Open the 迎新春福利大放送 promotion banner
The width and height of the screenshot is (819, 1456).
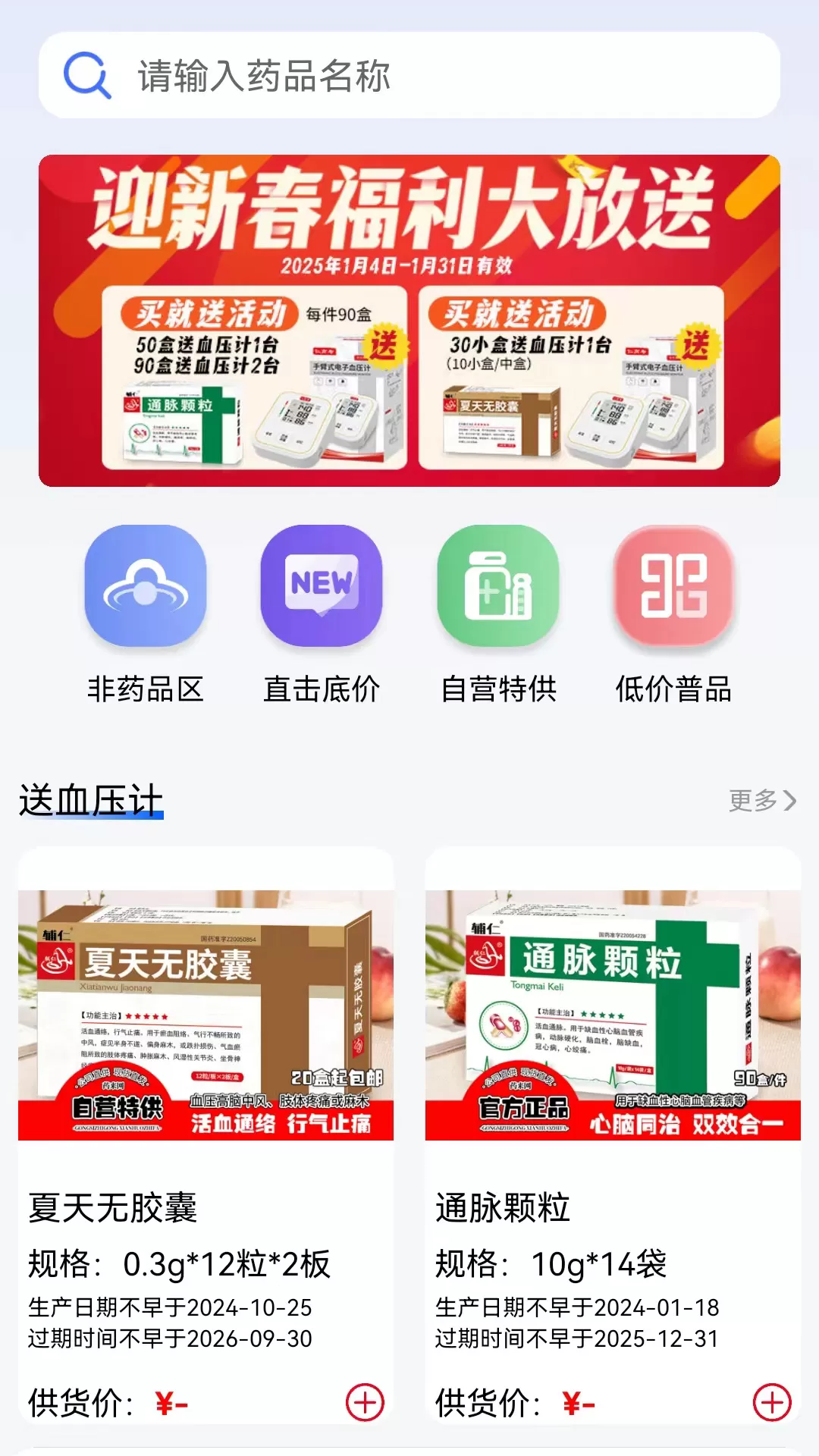point(409,320)
